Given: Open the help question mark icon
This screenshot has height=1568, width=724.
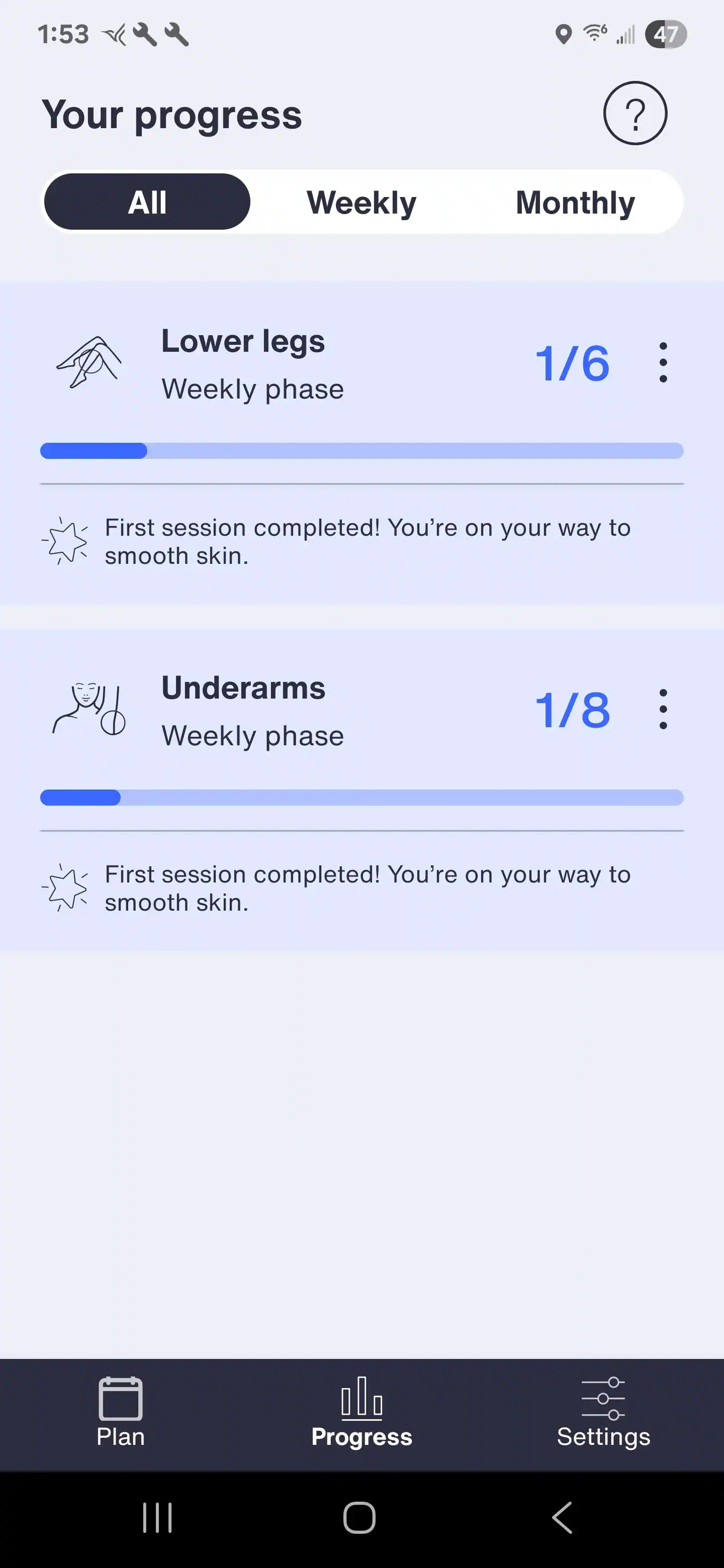Looking at the screenshot, I should 635,113.
